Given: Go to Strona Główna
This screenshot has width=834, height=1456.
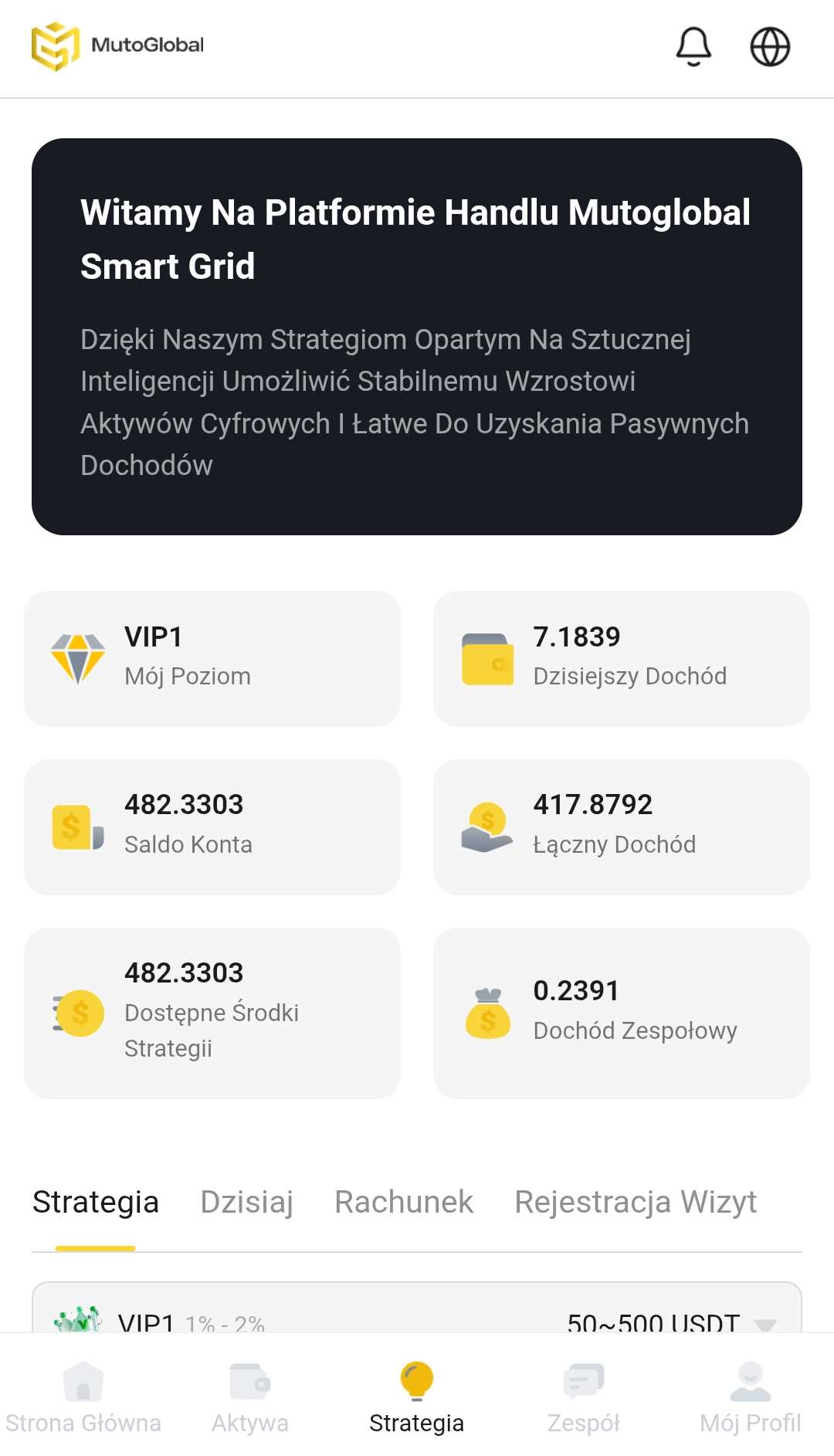Looking at the screenshot, I should pyautogui.click(x=83, y=1398).
